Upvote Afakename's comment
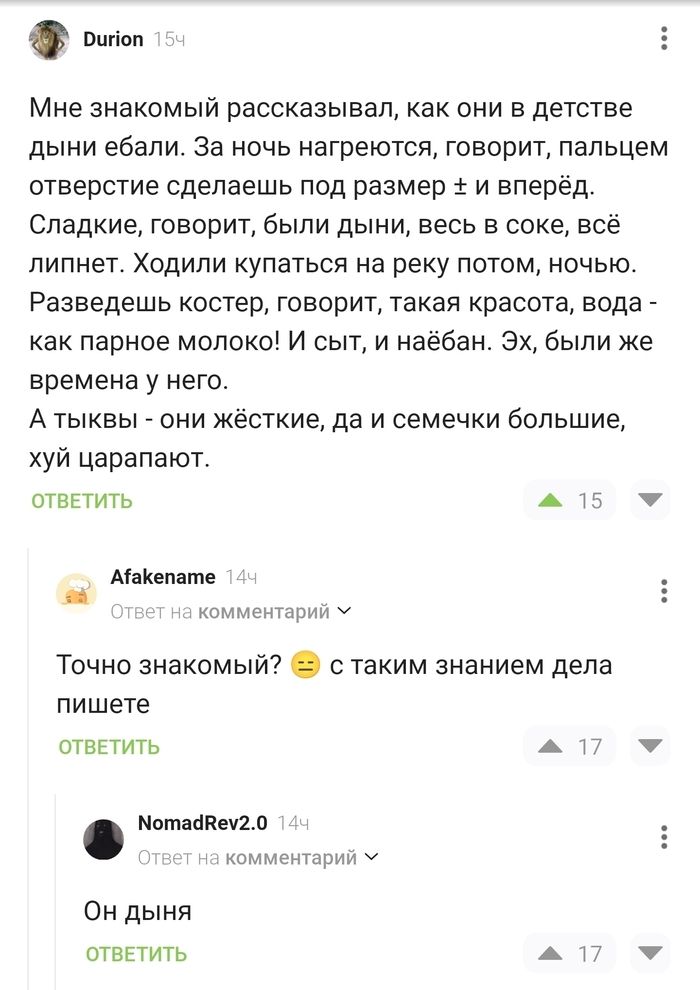 coord(550,746)
